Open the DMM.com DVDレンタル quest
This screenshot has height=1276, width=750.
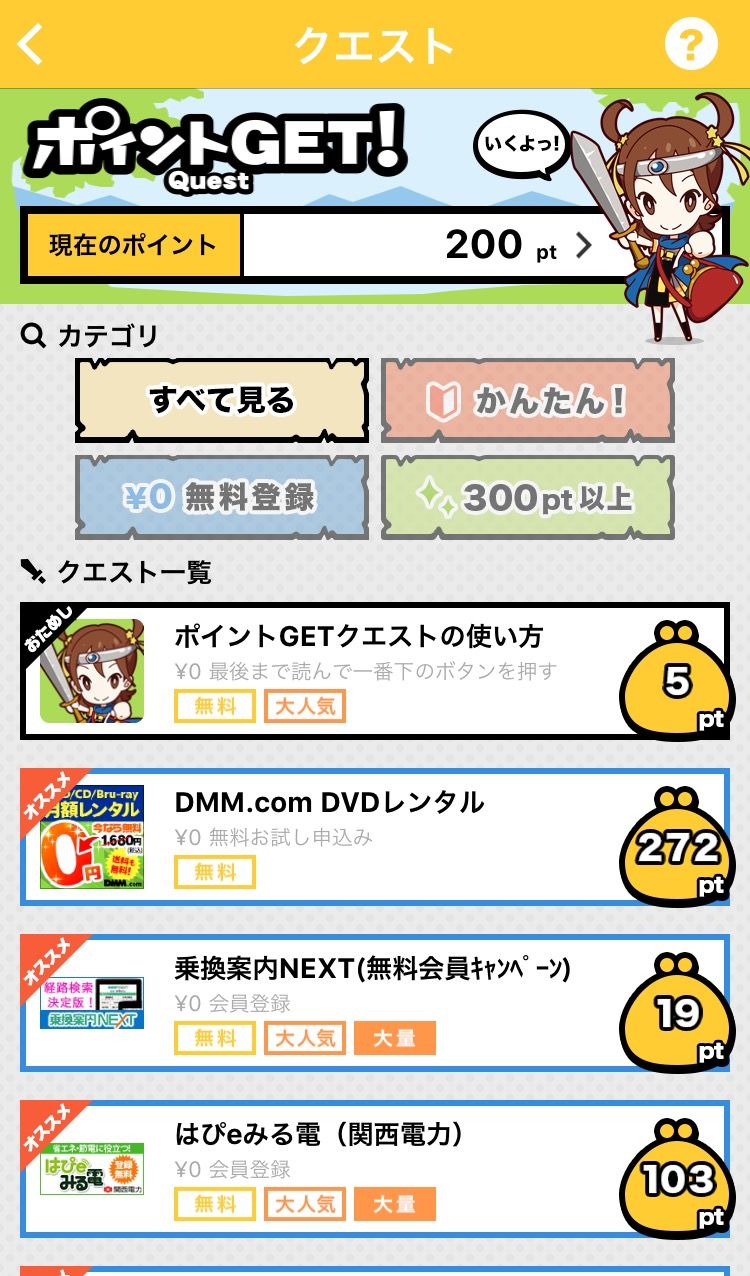point(375,837)
